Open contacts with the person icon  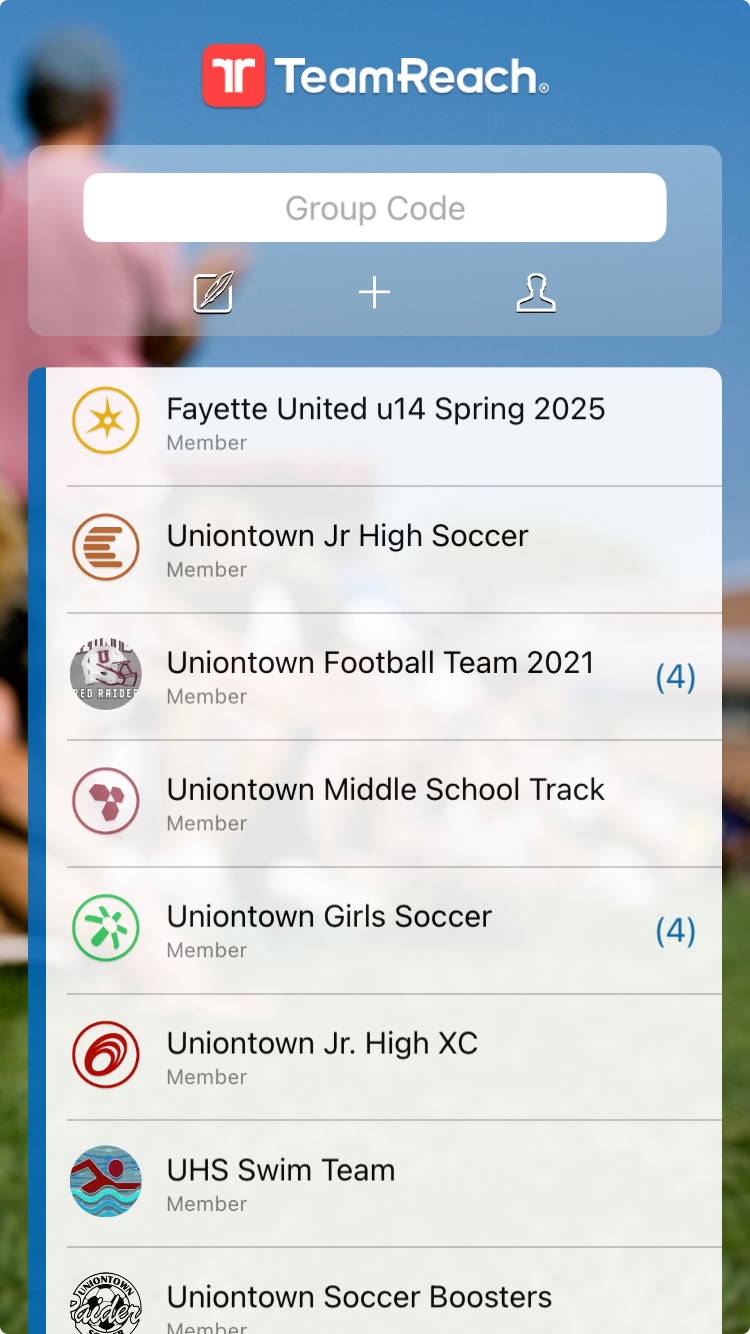(x=536, y=292)
